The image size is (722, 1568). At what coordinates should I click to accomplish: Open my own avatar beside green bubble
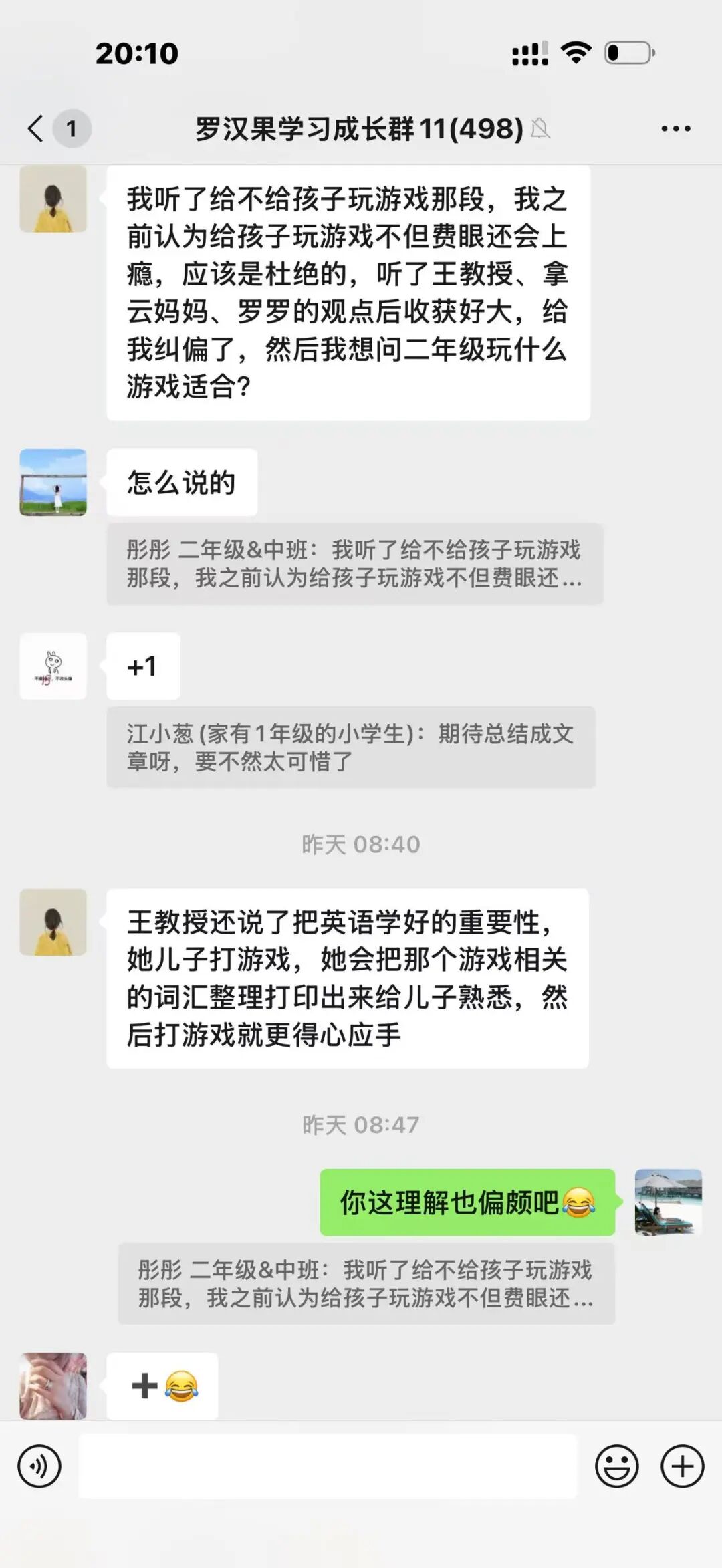tap(668, 1202)
